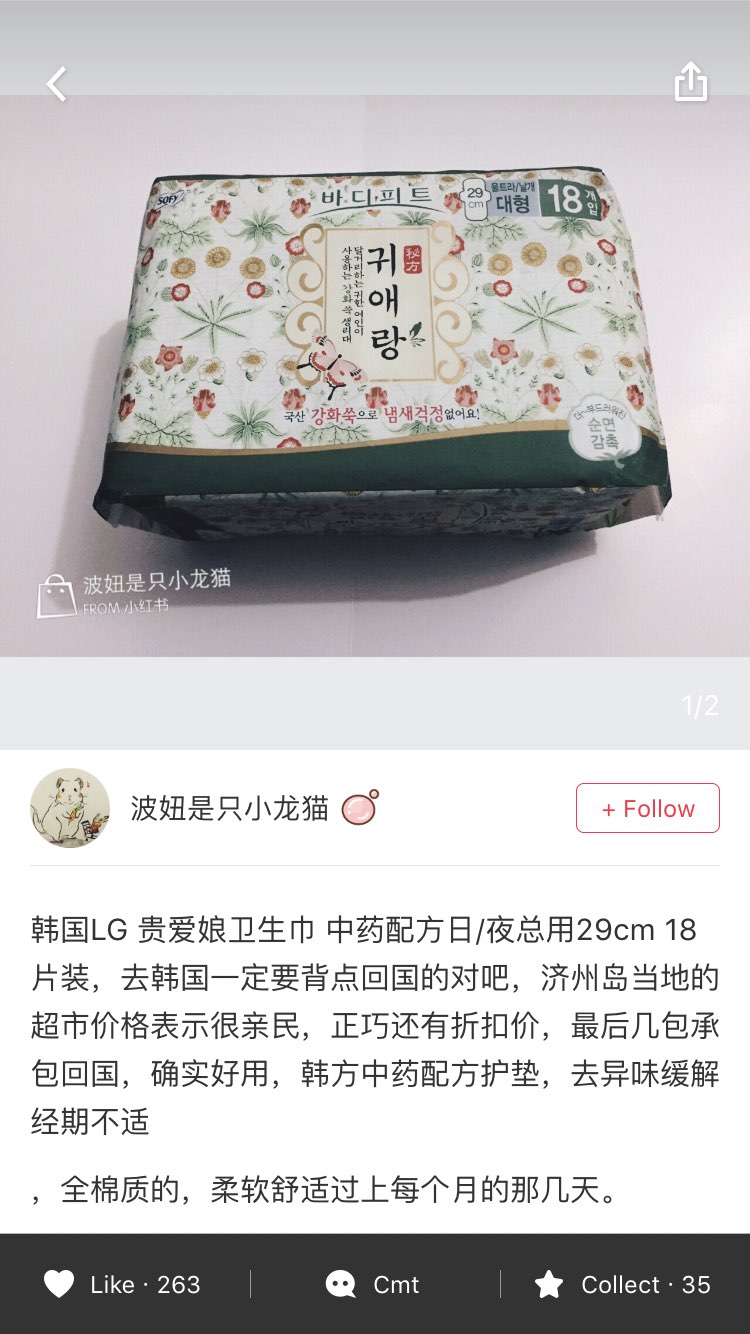Share this post
Image resolution: width=750 pixels, height=1334 pixels.
691,82
